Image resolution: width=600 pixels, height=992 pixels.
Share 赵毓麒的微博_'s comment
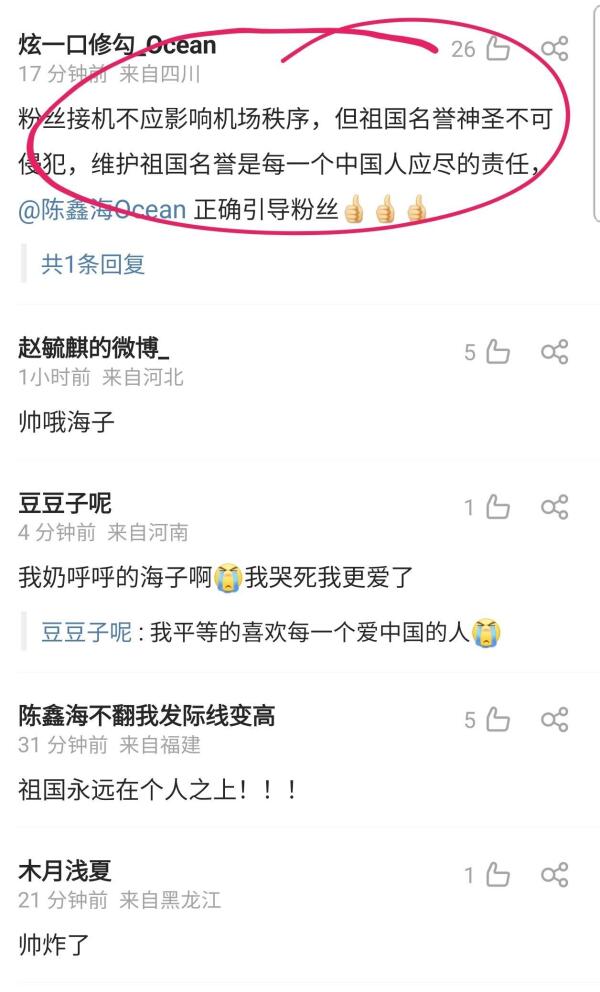tap(554, 352)
